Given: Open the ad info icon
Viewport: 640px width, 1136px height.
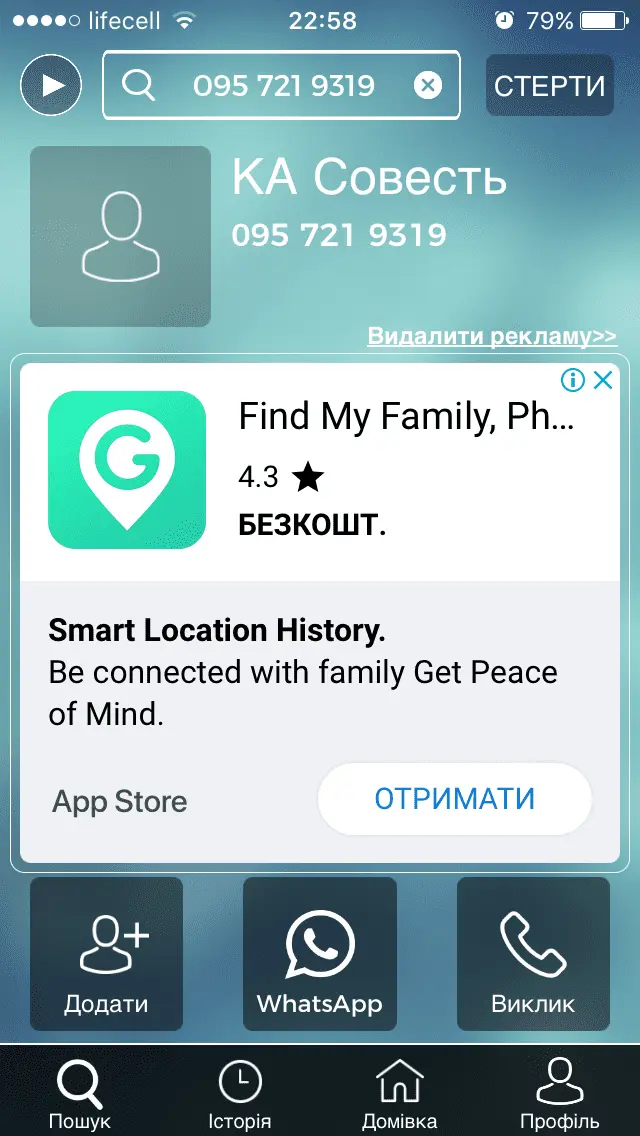Looking at the screenshot, I should 572,380.
